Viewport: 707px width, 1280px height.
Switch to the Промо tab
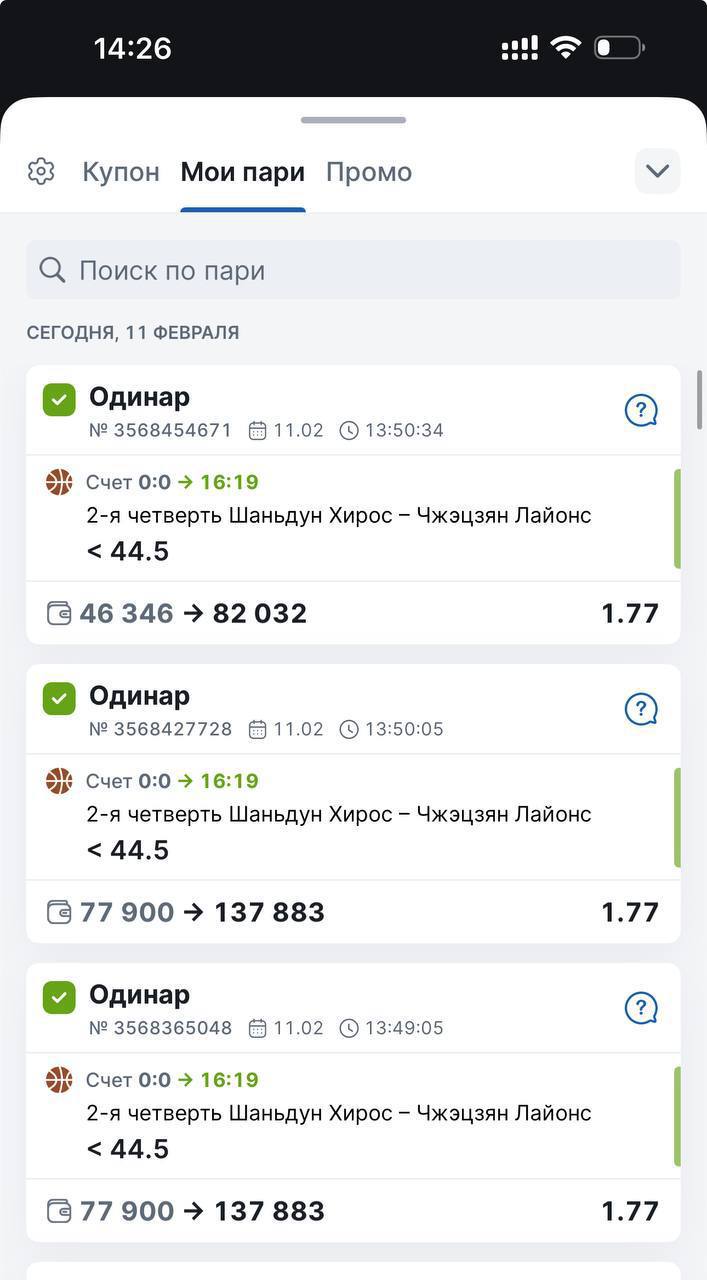click(369, 172)
